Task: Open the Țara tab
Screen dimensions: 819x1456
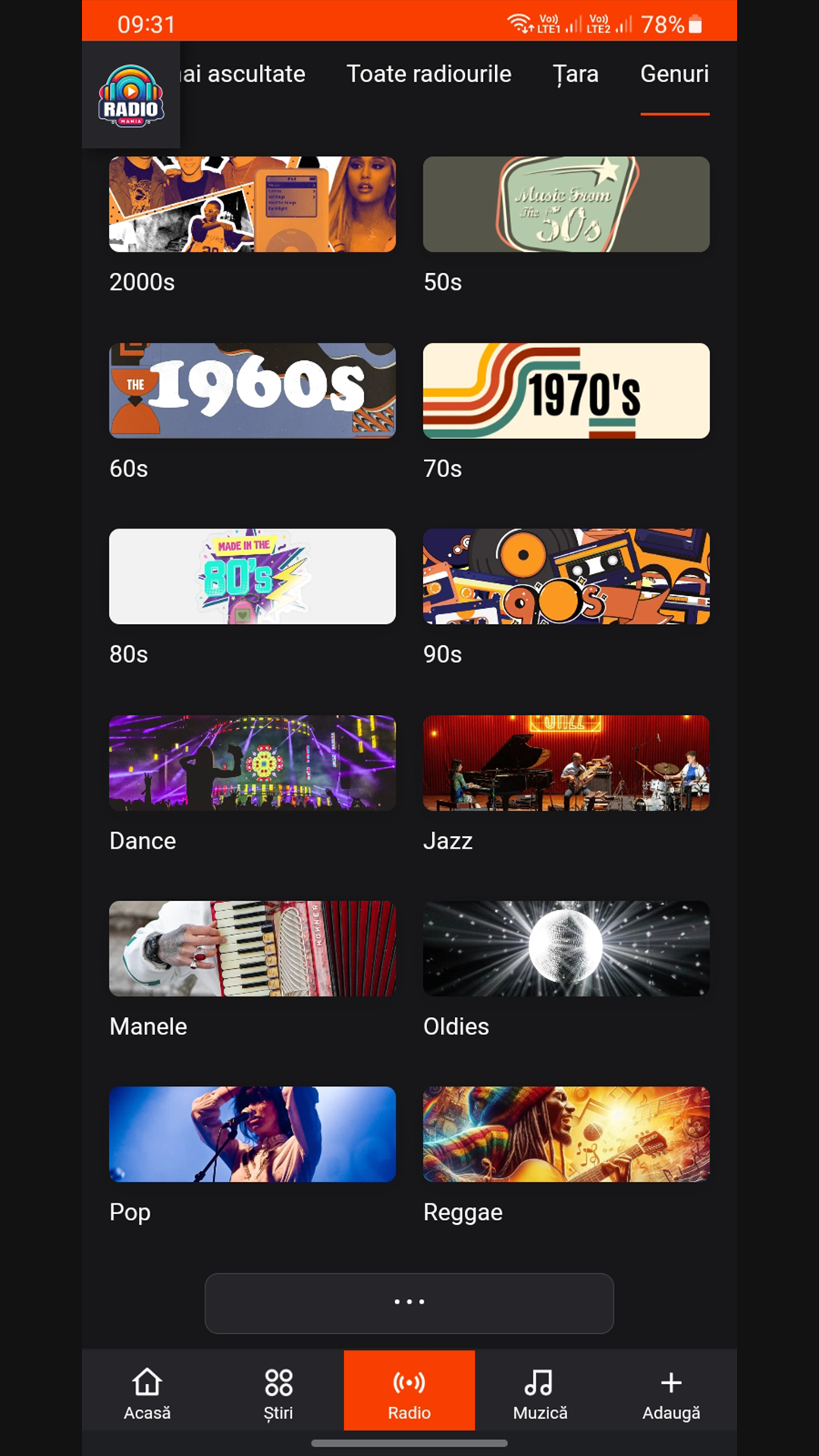Action: pos(576,74)
